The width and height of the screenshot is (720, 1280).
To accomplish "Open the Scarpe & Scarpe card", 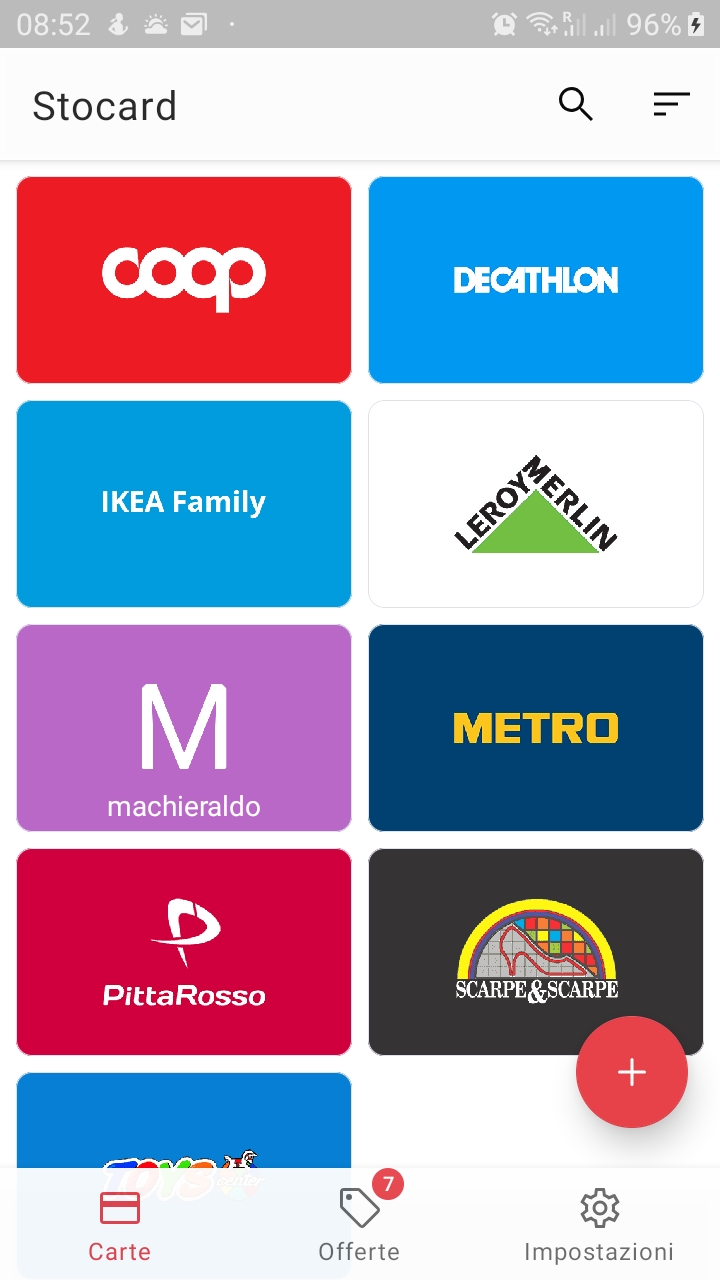I will [x=480, y=952].
